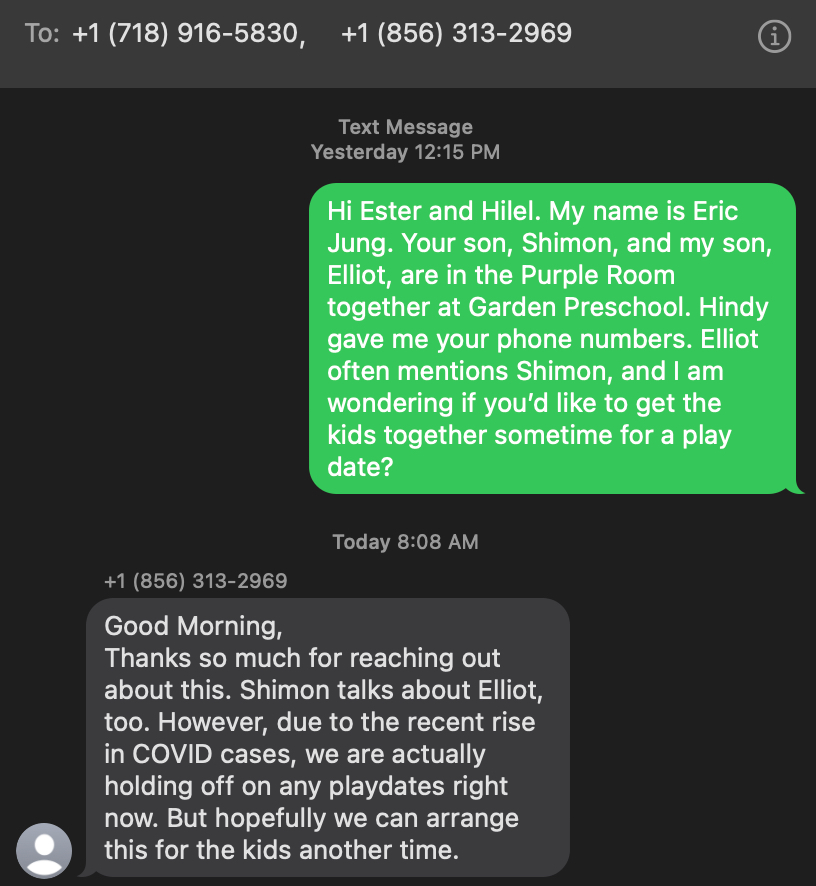Select recipient +1 (856) 313-2969 in To field
The width and height of the screenshot is (816, 886).
(x=456, y=34)
